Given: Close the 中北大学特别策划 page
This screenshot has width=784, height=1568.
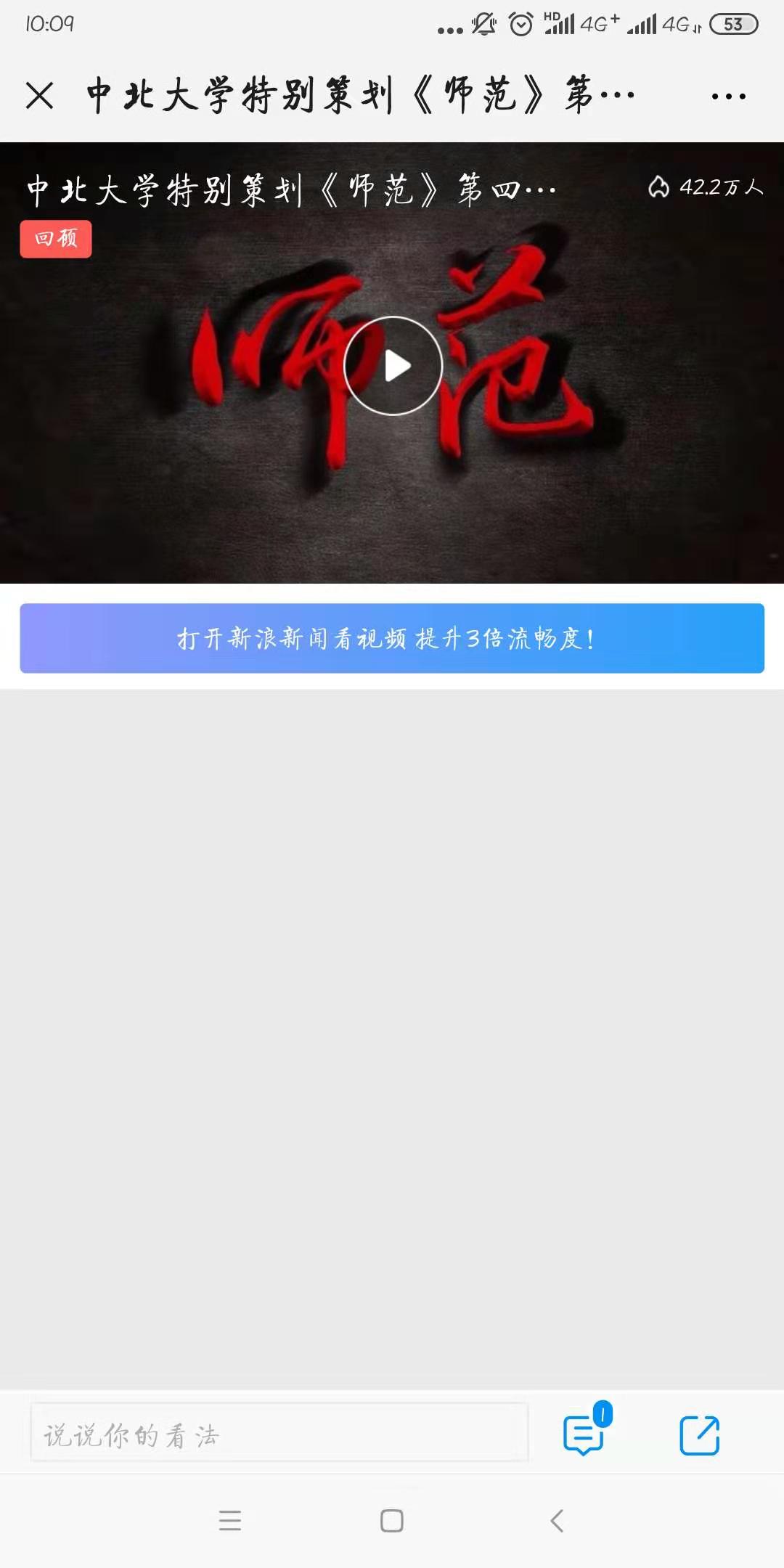Looking at the screenshot, I should (40, 95).
